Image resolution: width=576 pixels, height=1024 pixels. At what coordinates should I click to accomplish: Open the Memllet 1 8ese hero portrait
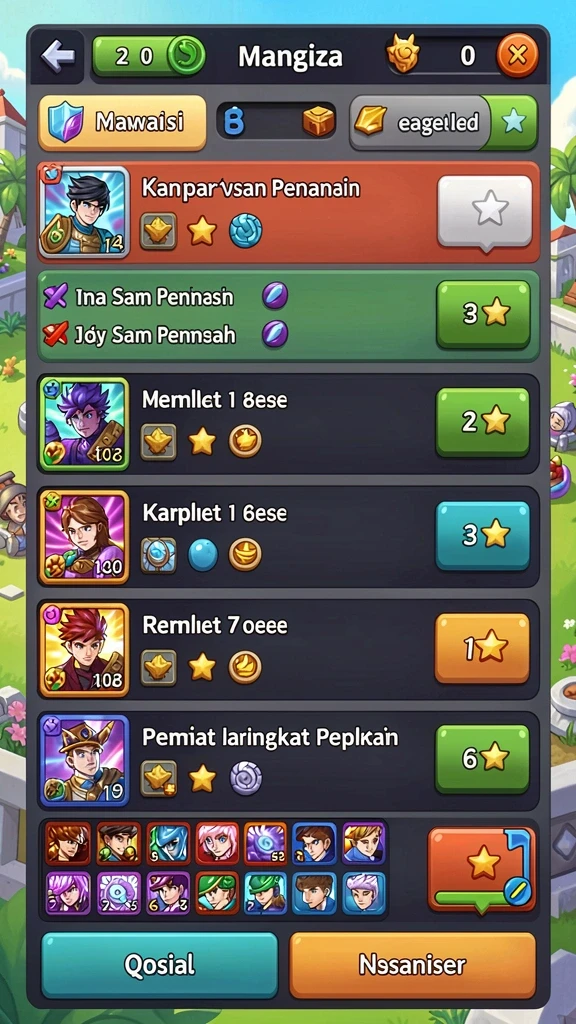tap(84, 423)
